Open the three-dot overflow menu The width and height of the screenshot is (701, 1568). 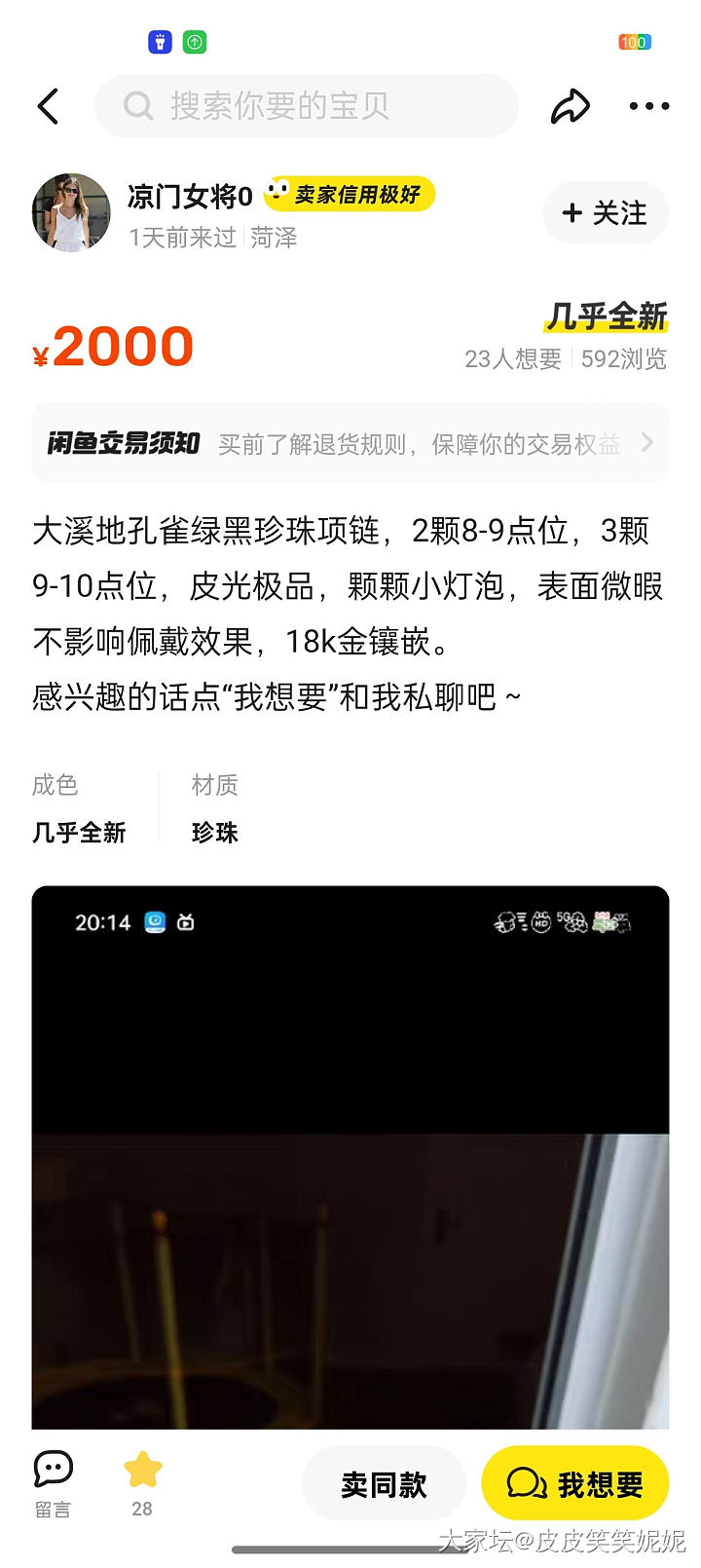(x=648, y=106)
